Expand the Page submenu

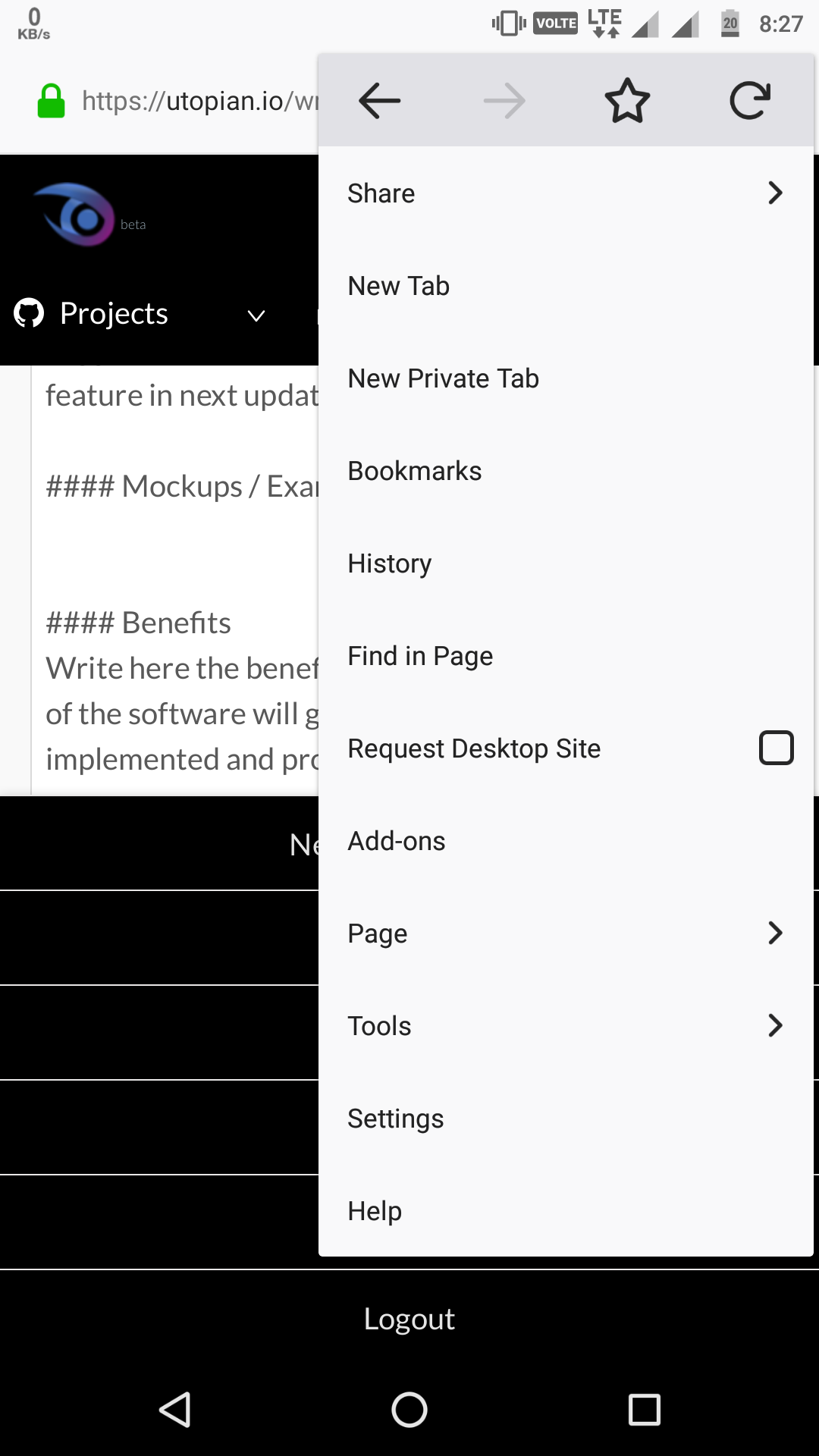tap(566, 934)
